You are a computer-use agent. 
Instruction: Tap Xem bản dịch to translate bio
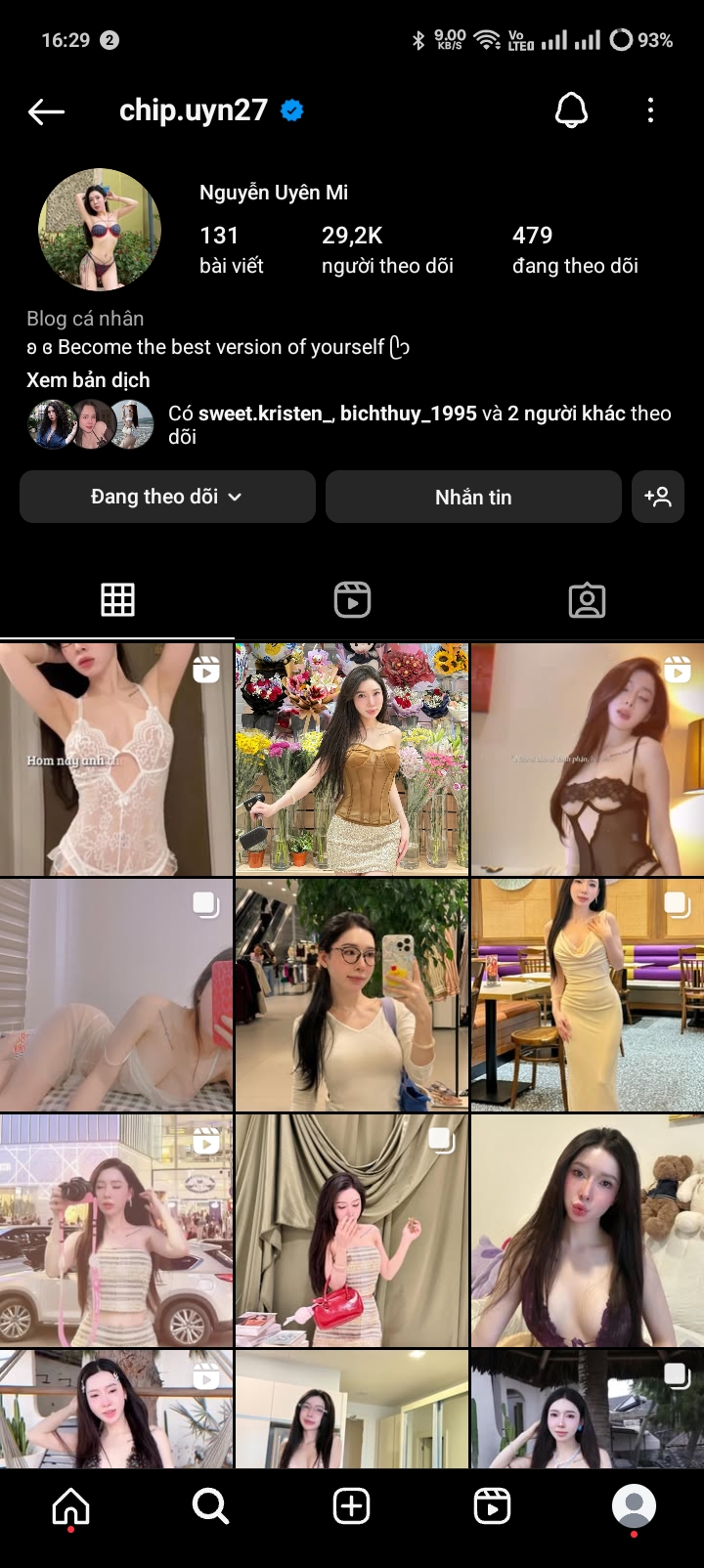(88, 380)
